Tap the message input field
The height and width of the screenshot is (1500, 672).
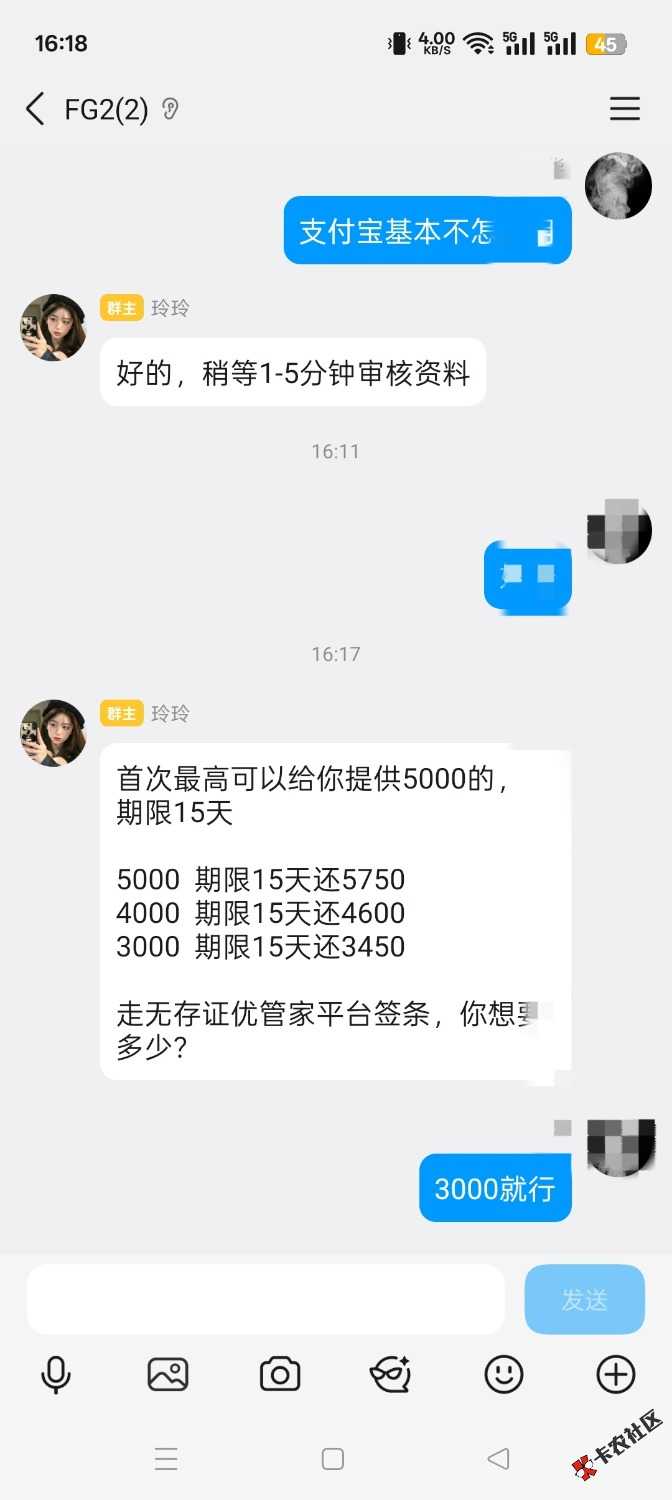[265, 1299]
